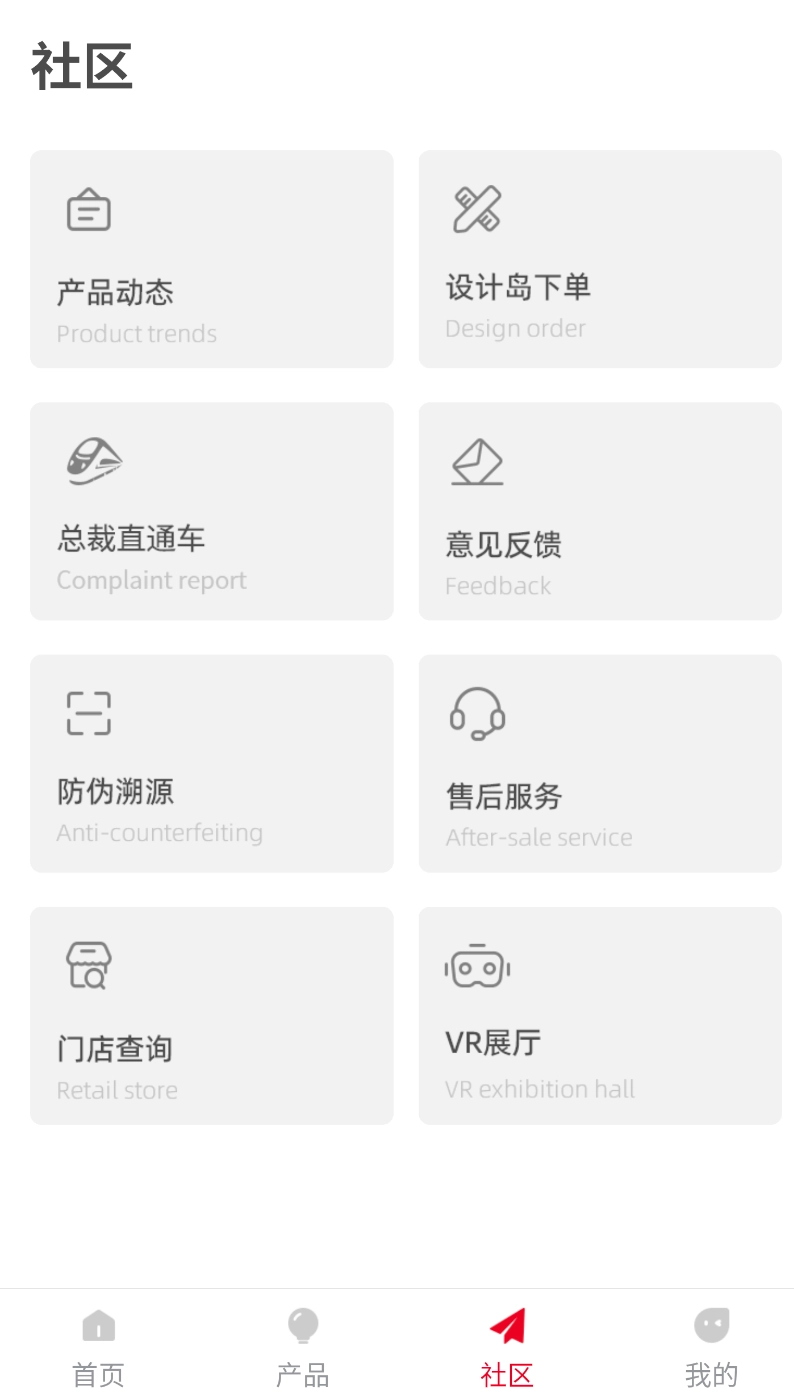Click the scissors icon for 设计岛下单
This screenshot has height=1392, width=794.
476,208
